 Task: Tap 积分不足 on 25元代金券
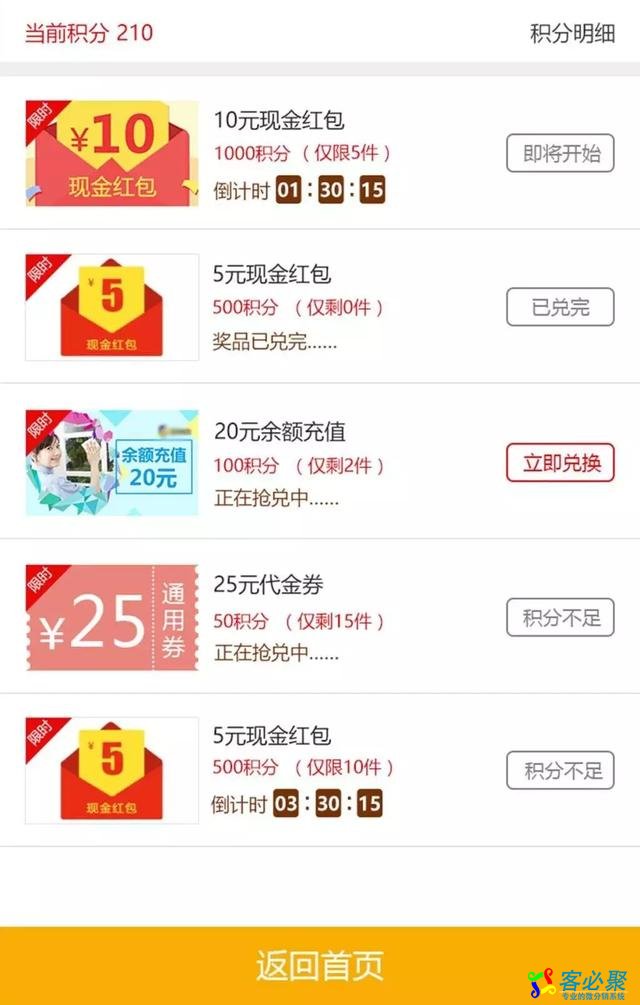560,618
